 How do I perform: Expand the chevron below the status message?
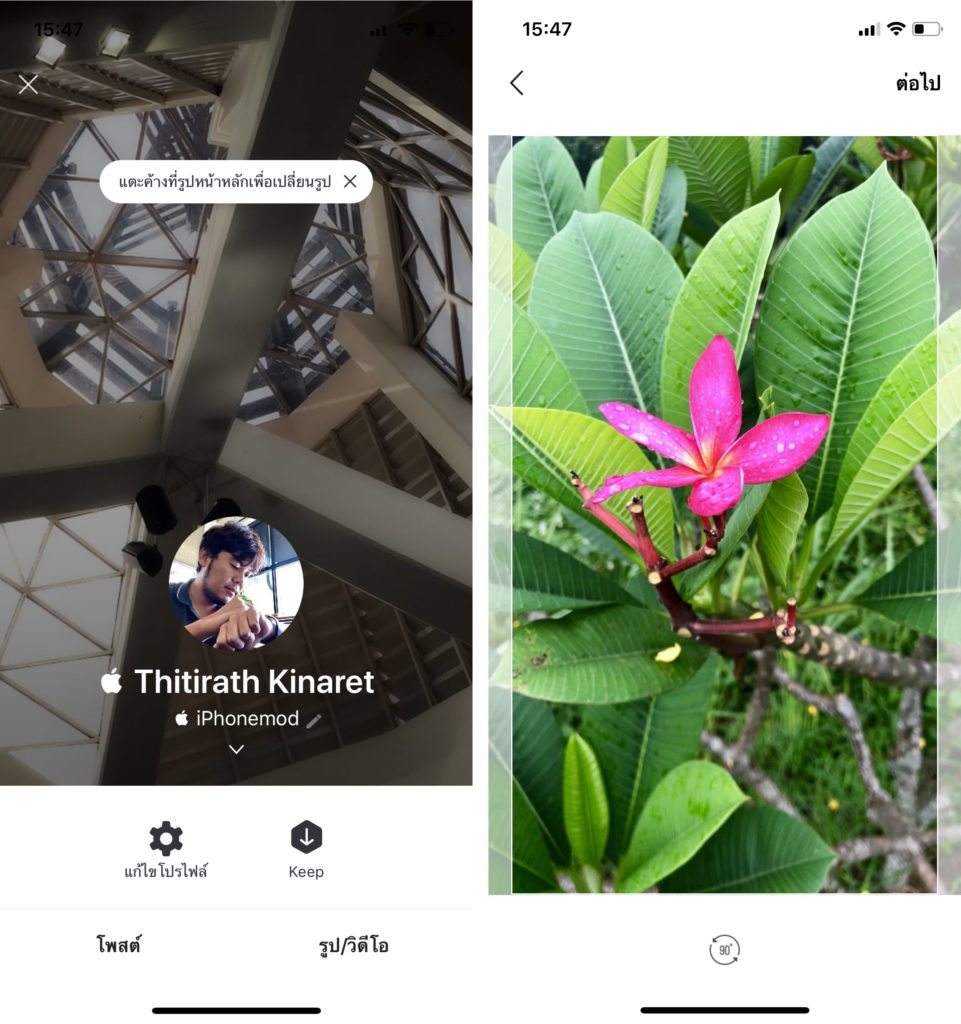(x=236, y=749)
